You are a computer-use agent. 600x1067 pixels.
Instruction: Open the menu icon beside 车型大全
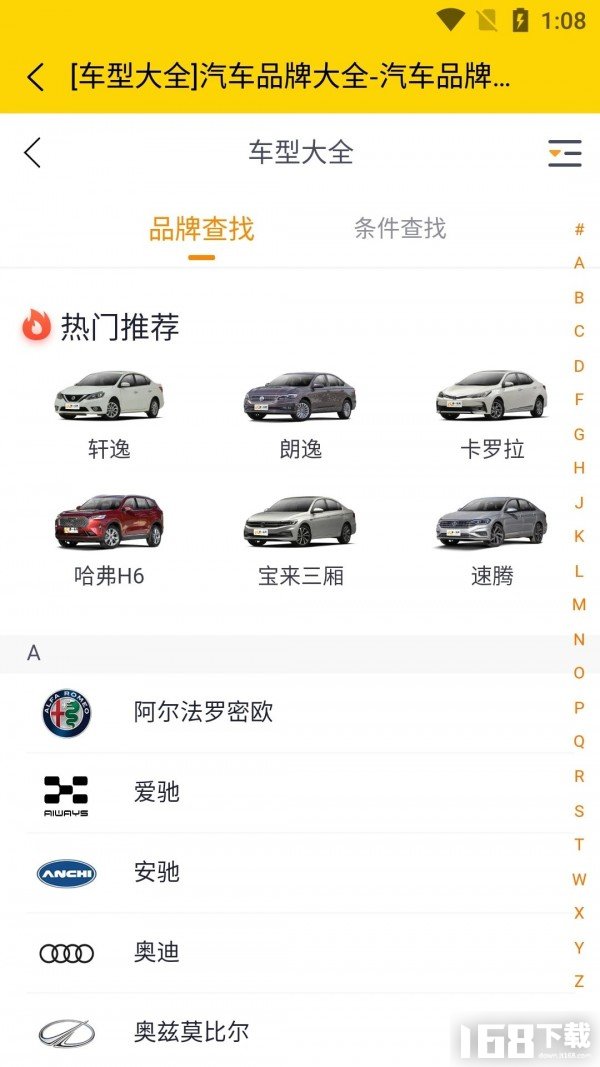(564, 153)
